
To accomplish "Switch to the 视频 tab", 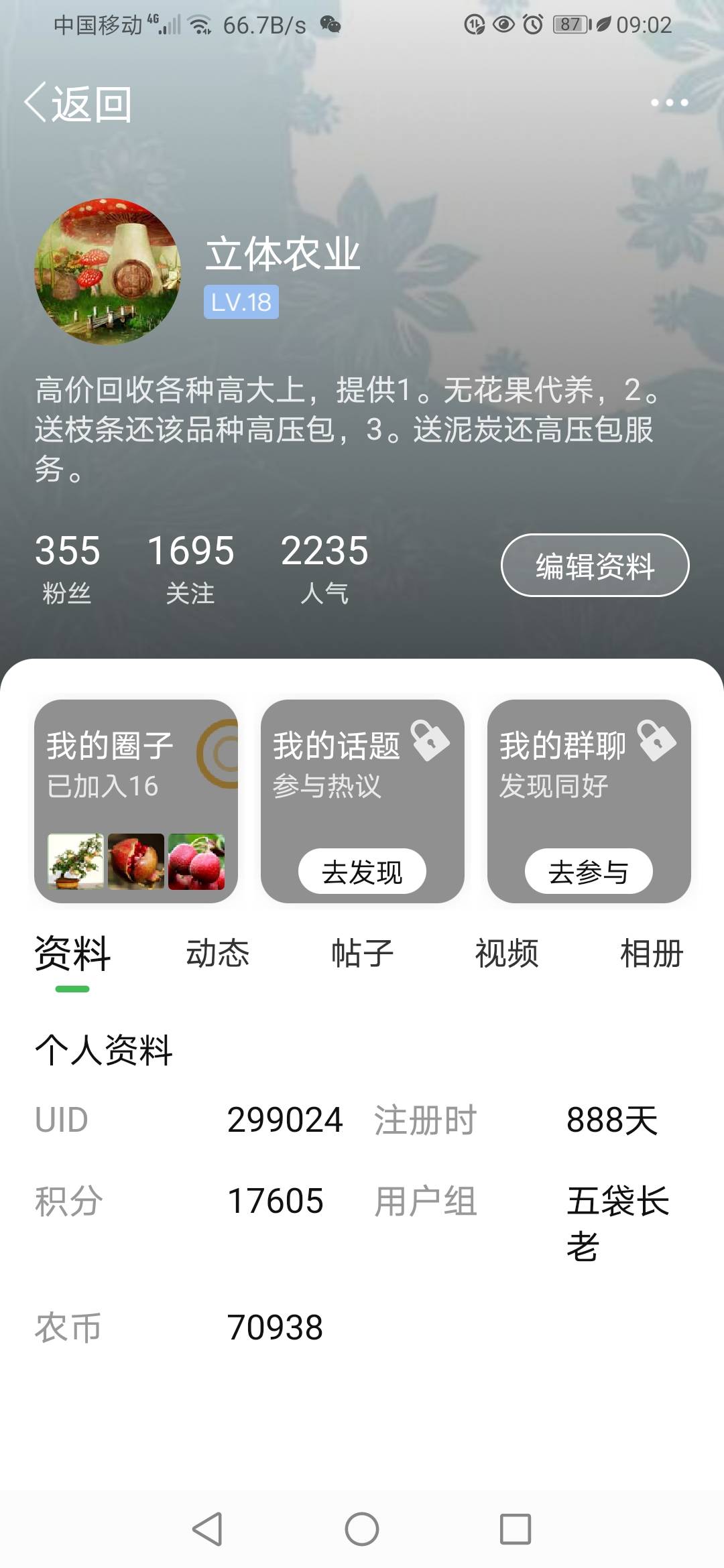I will (507, 953).
